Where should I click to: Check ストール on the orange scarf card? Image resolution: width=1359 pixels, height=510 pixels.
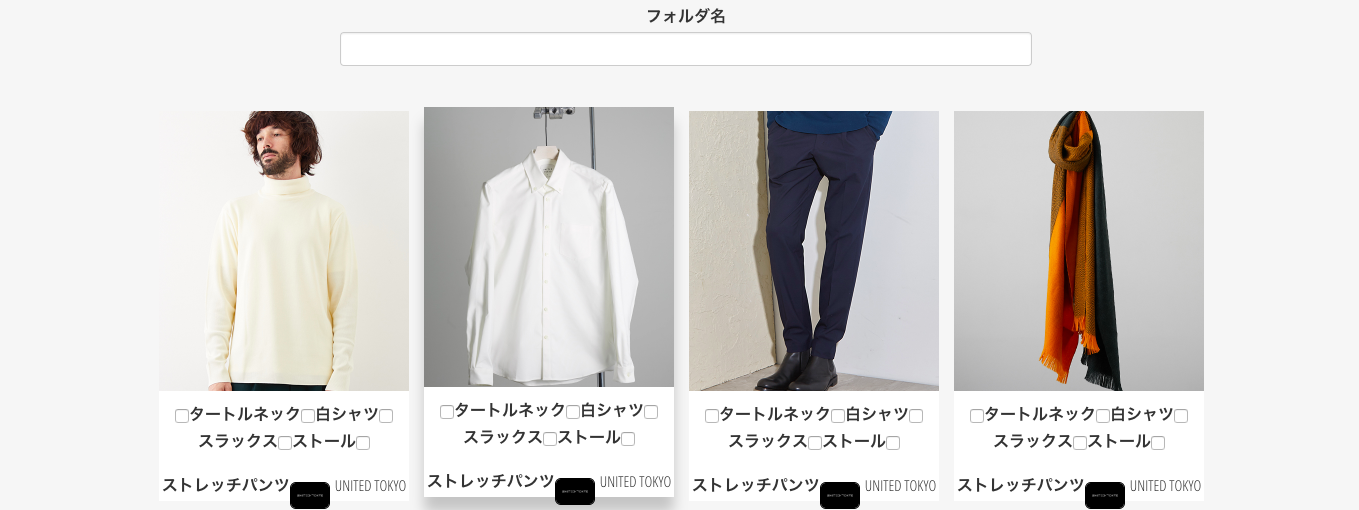click(x=1080, y=443)
